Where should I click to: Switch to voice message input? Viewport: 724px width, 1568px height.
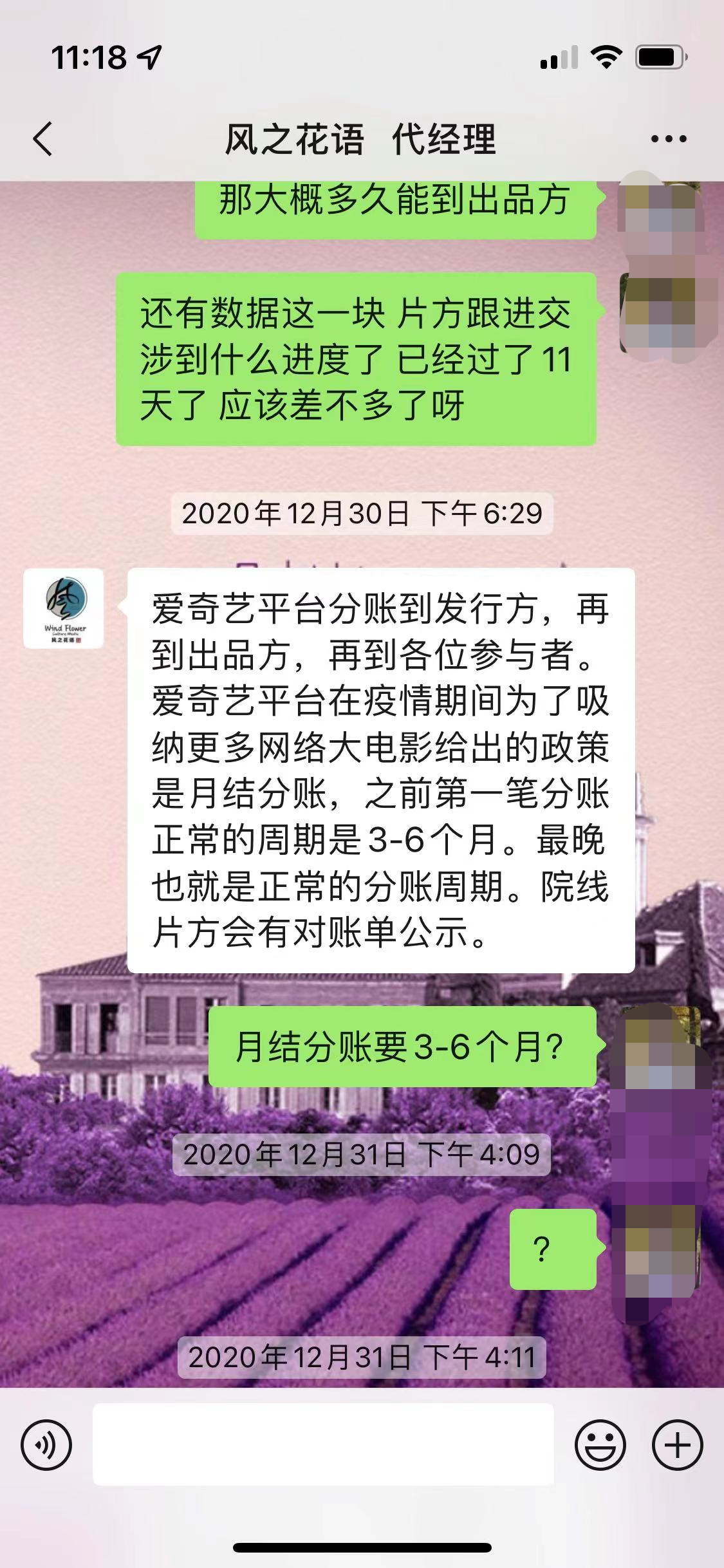pos(46,1445)
